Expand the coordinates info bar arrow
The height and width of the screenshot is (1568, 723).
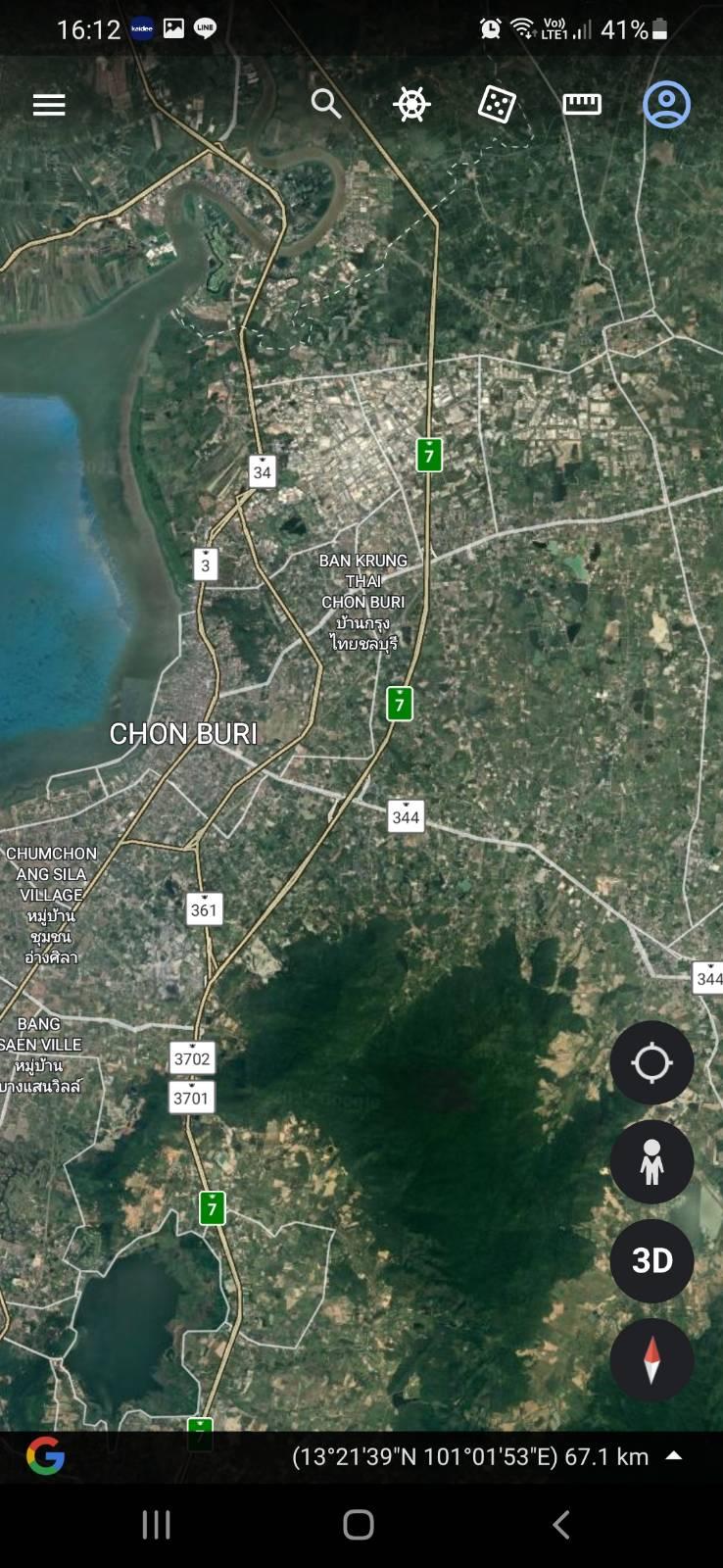(x=674, y=1456)
